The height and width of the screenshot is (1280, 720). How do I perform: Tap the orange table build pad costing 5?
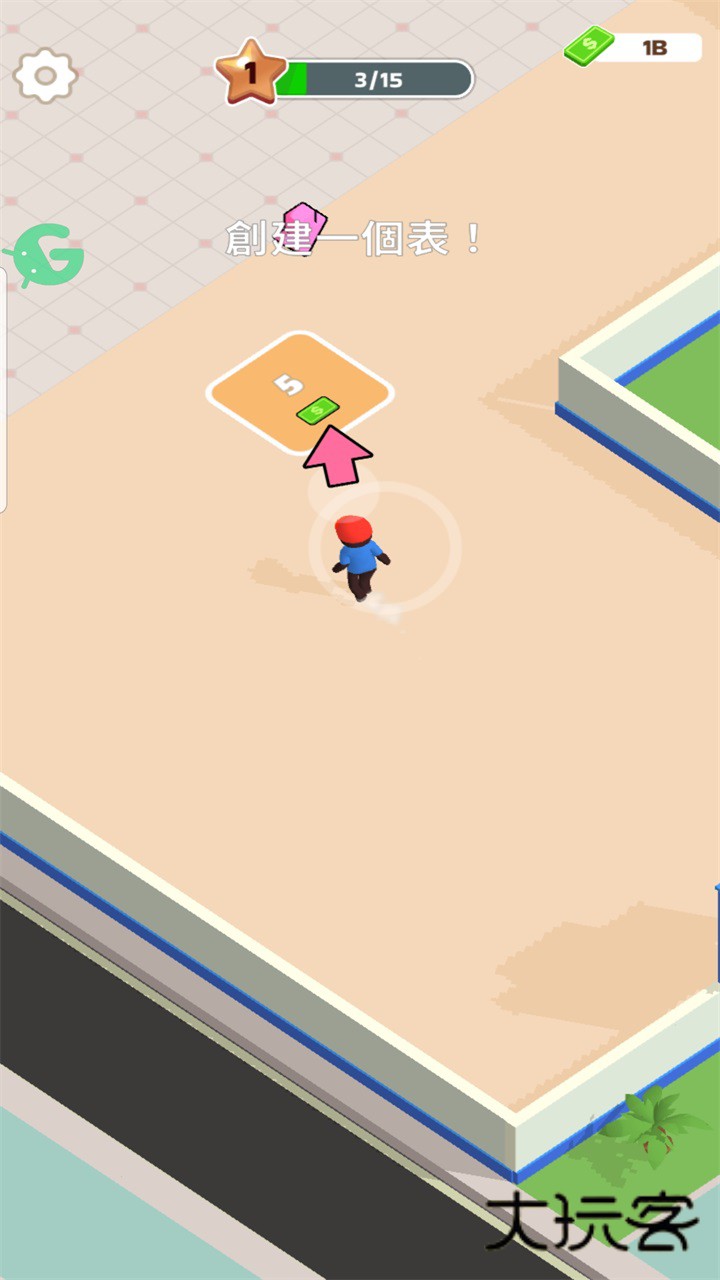click(299, 391)
